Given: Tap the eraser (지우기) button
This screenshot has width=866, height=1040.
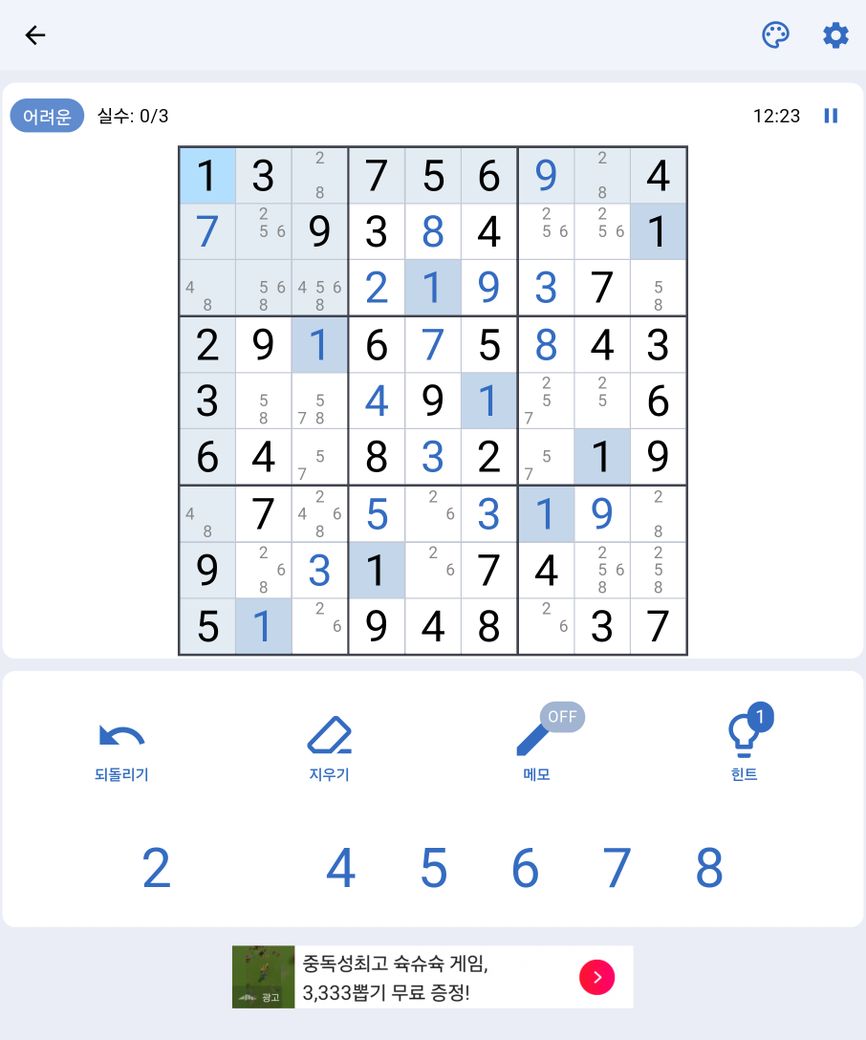Looking at the screenshot, I should [329, 751].
